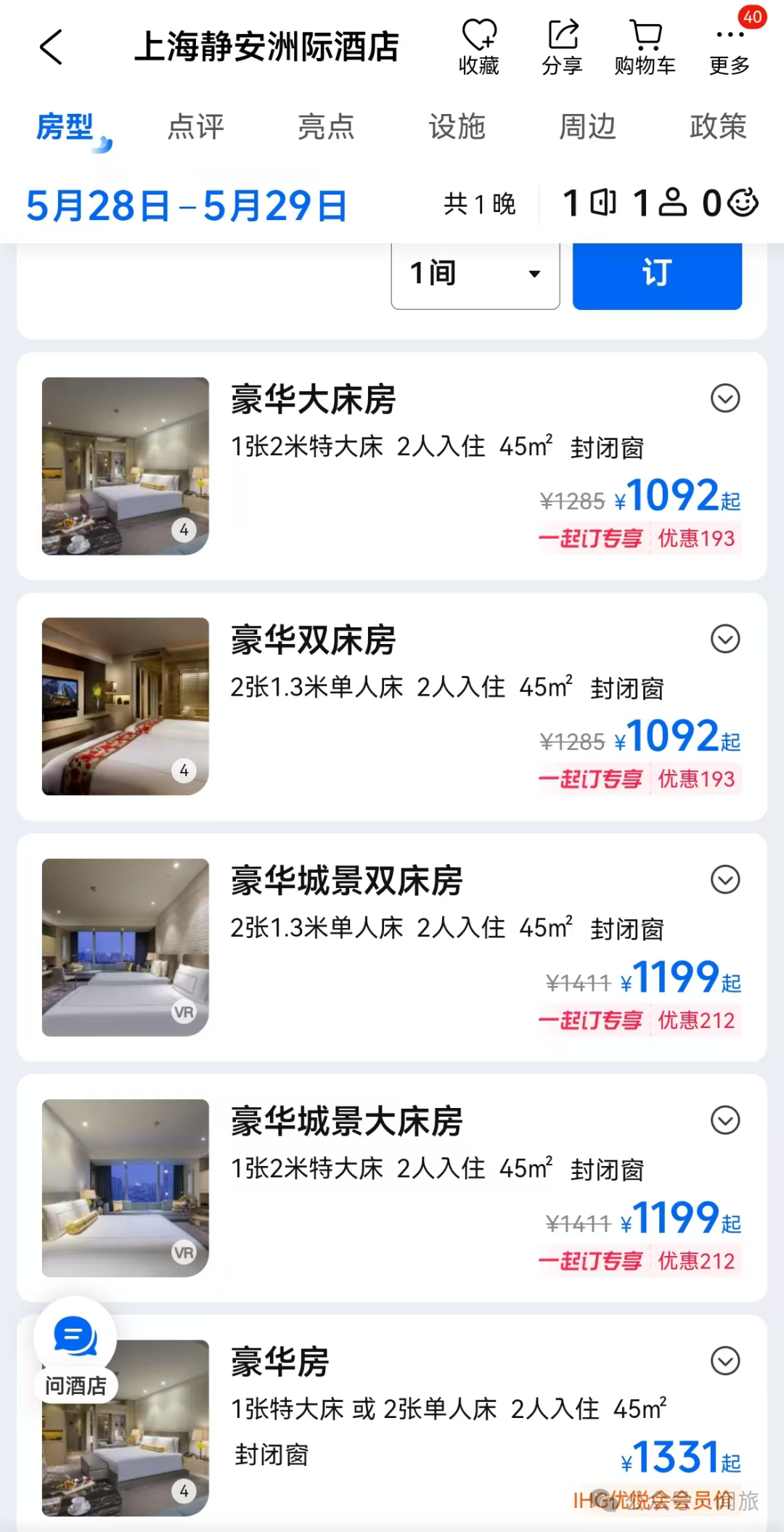The height and width of the screenshot is (1532, 784).
Task: Expand the 豪华城景双床房 room options
Action: click(x=725, y=879)
